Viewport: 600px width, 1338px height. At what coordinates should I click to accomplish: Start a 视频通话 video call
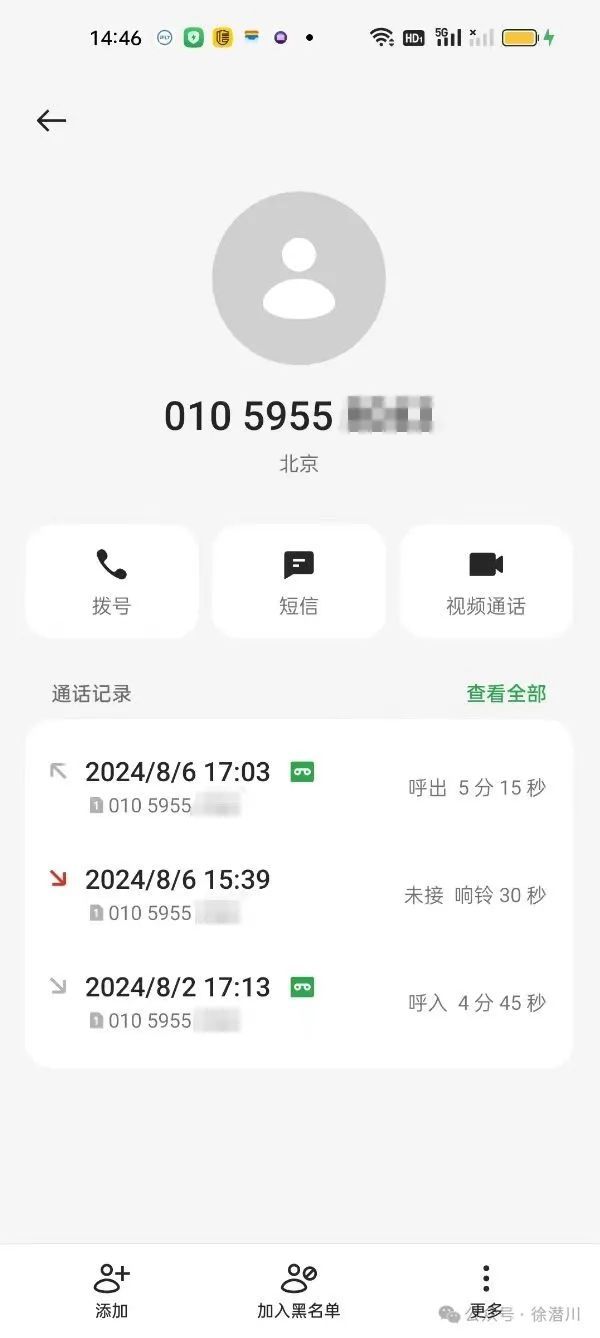click(486, 581)
